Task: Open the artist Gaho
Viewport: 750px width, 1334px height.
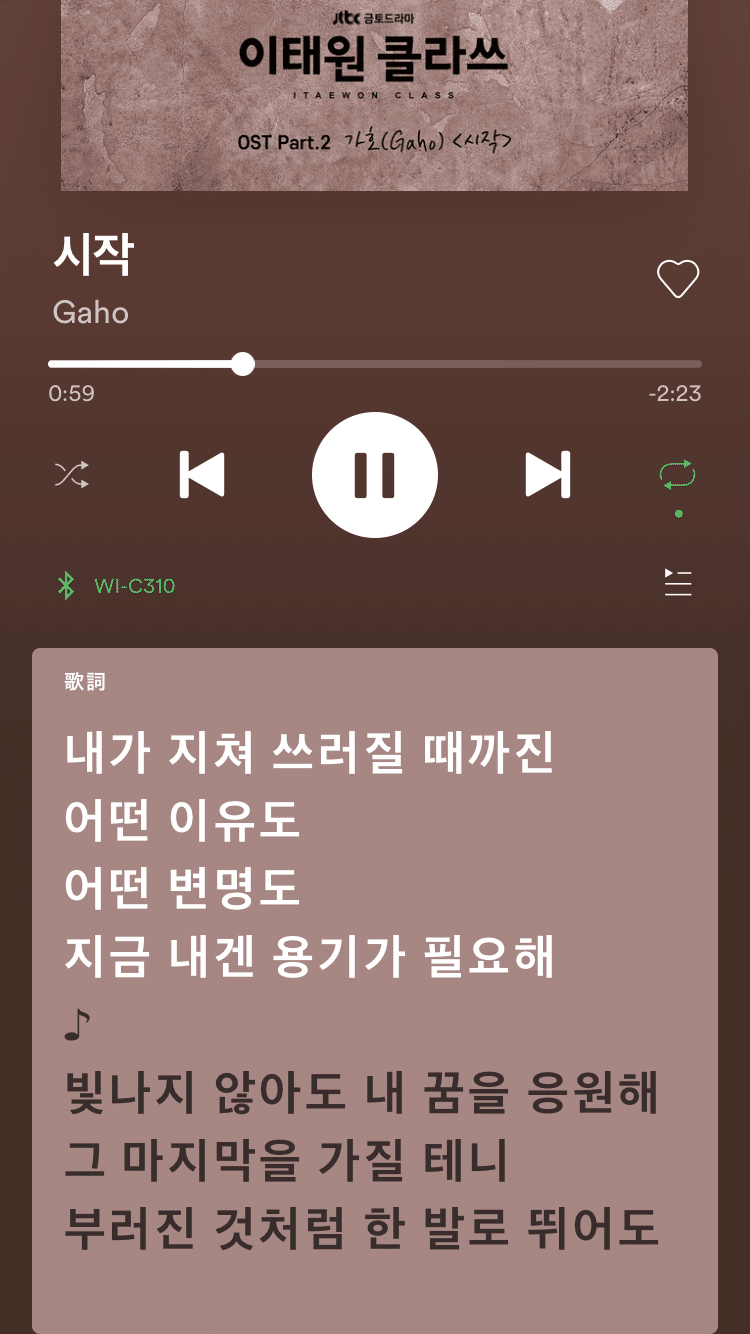Action: pos(91,313)
